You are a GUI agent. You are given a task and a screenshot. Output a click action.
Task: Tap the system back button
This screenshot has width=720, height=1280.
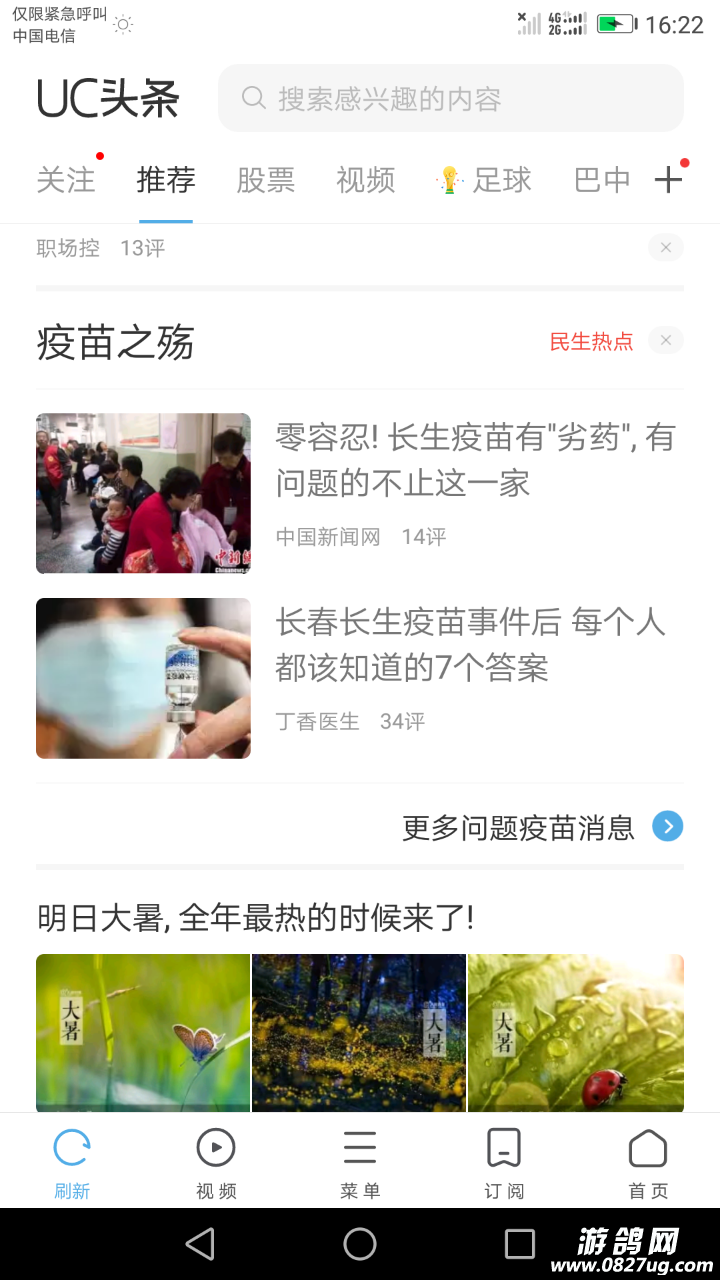(x=200, y=1244)
